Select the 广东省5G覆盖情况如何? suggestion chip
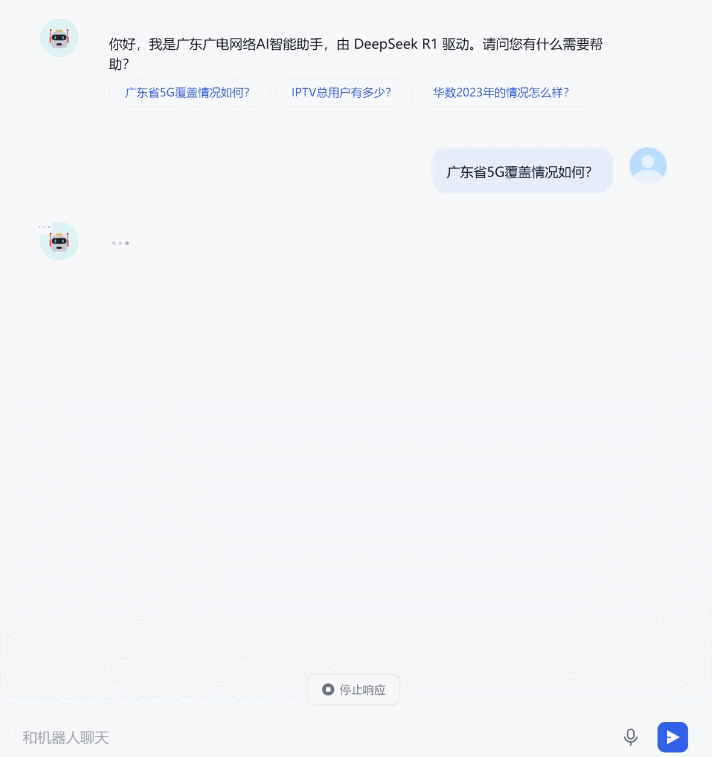This screenshot has height=757, width=712. 188,92
